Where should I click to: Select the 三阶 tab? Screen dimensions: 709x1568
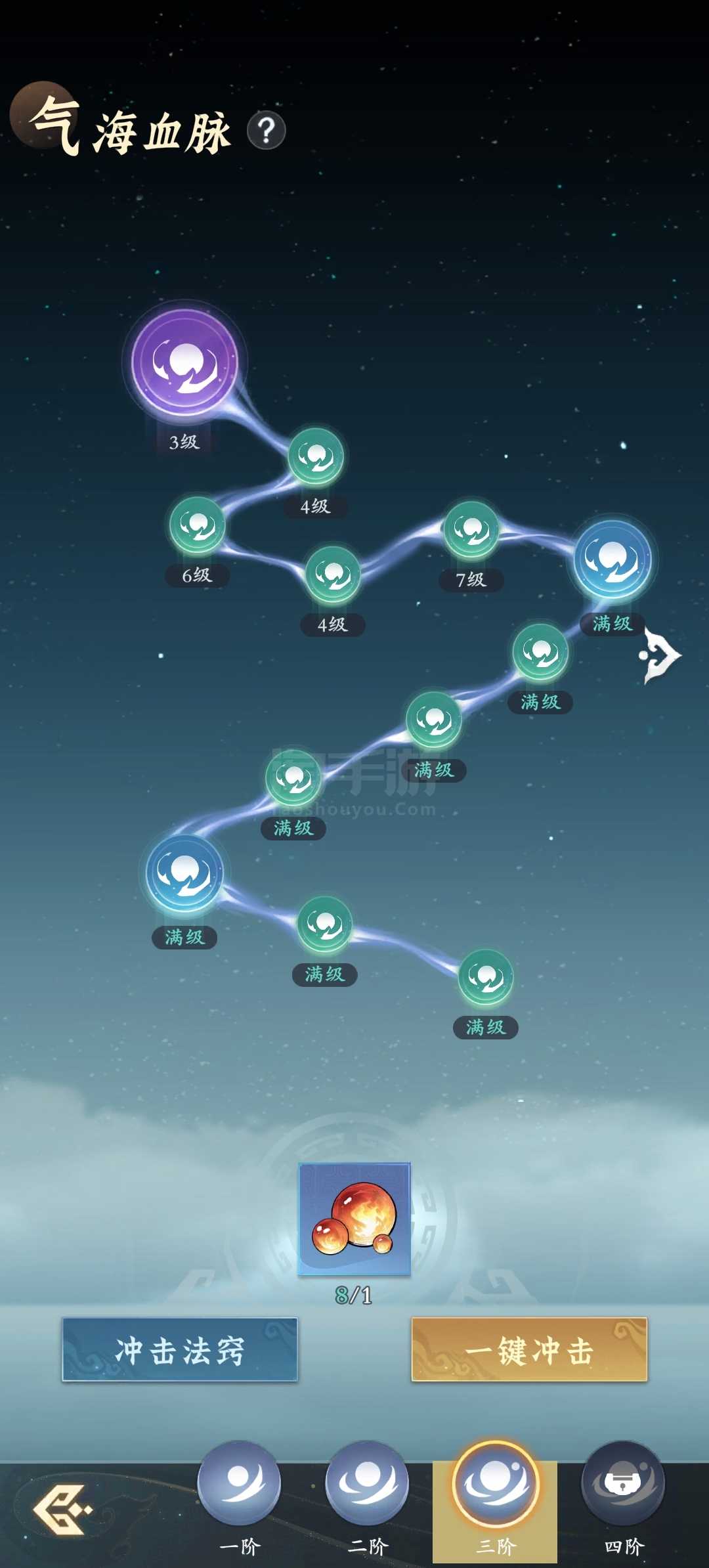(495, 1500)
